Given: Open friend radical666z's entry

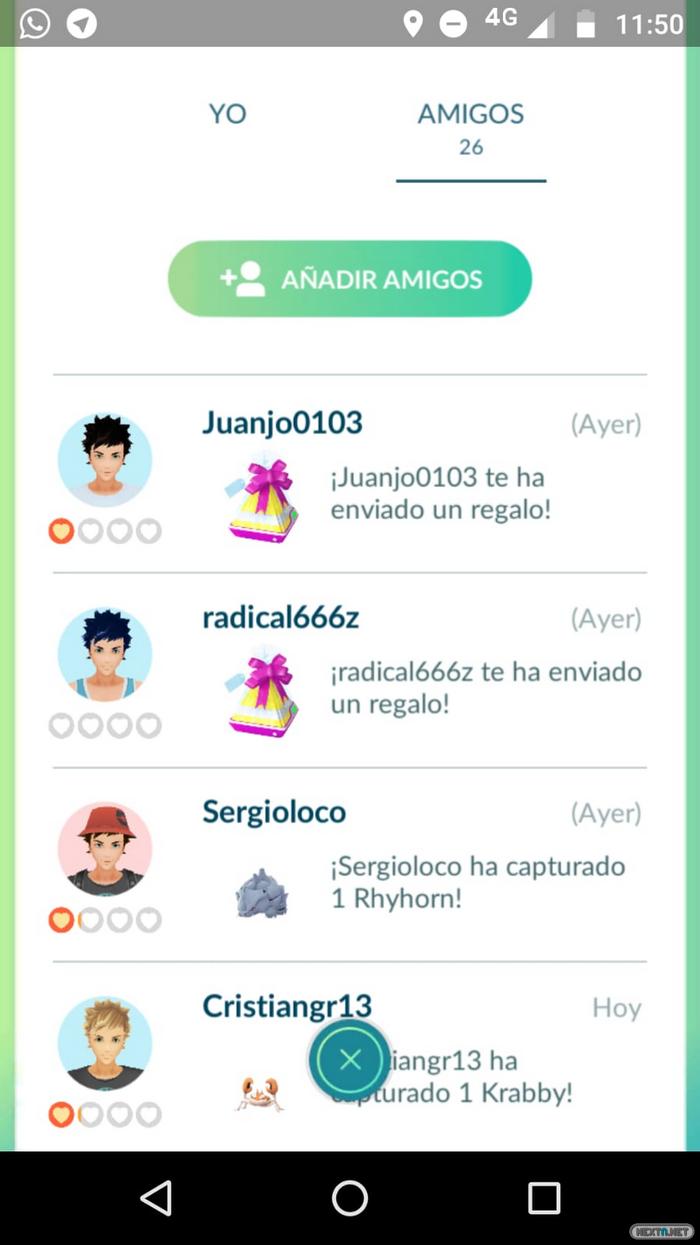Looking at the screenshot, I should point(280,618).
